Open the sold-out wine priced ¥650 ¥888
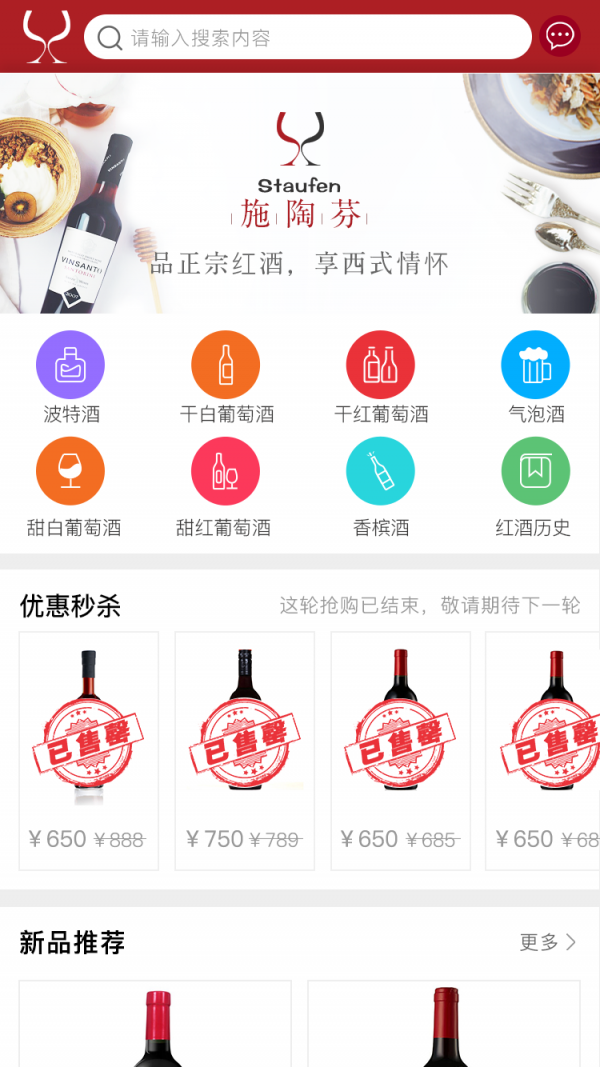Viewport: 600px width, 1067px height. [x=89, y=750]
